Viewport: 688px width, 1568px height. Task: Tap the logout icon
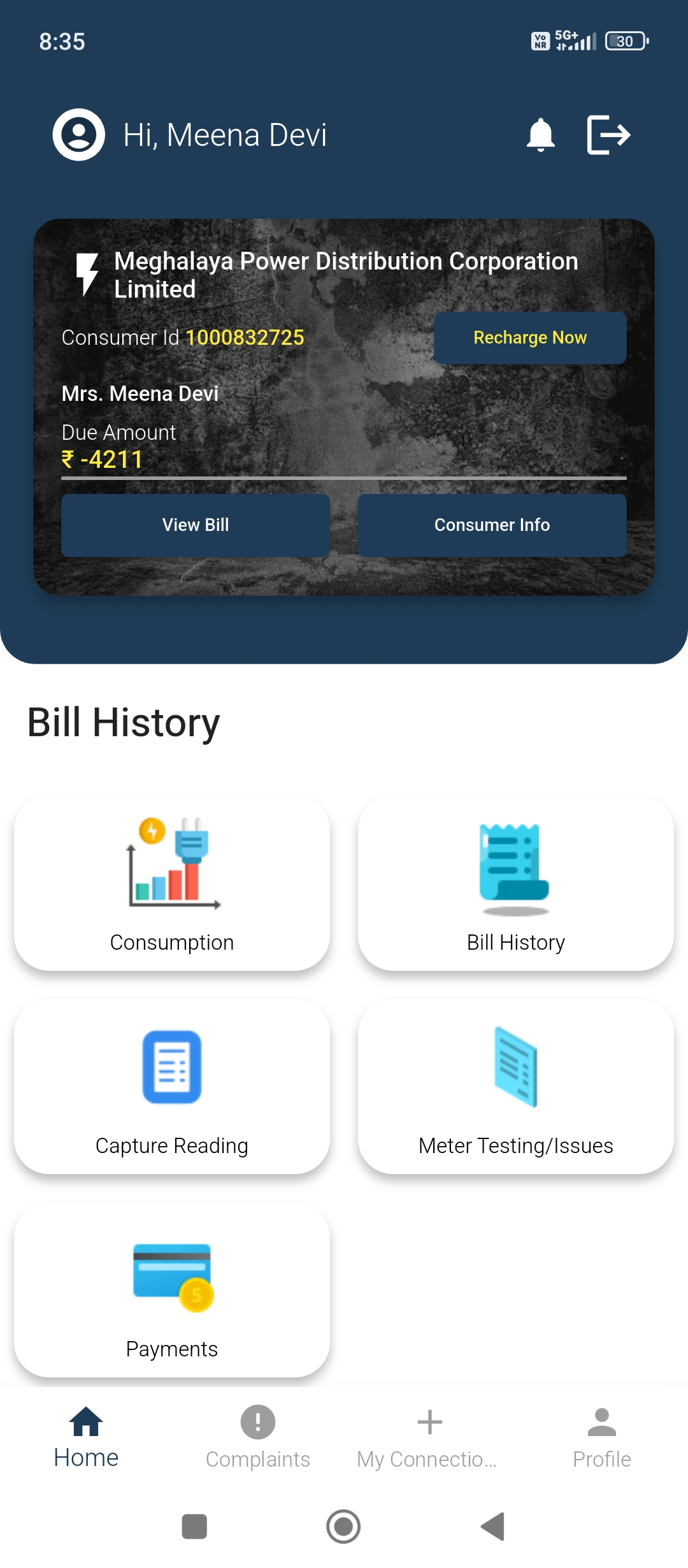608,134
